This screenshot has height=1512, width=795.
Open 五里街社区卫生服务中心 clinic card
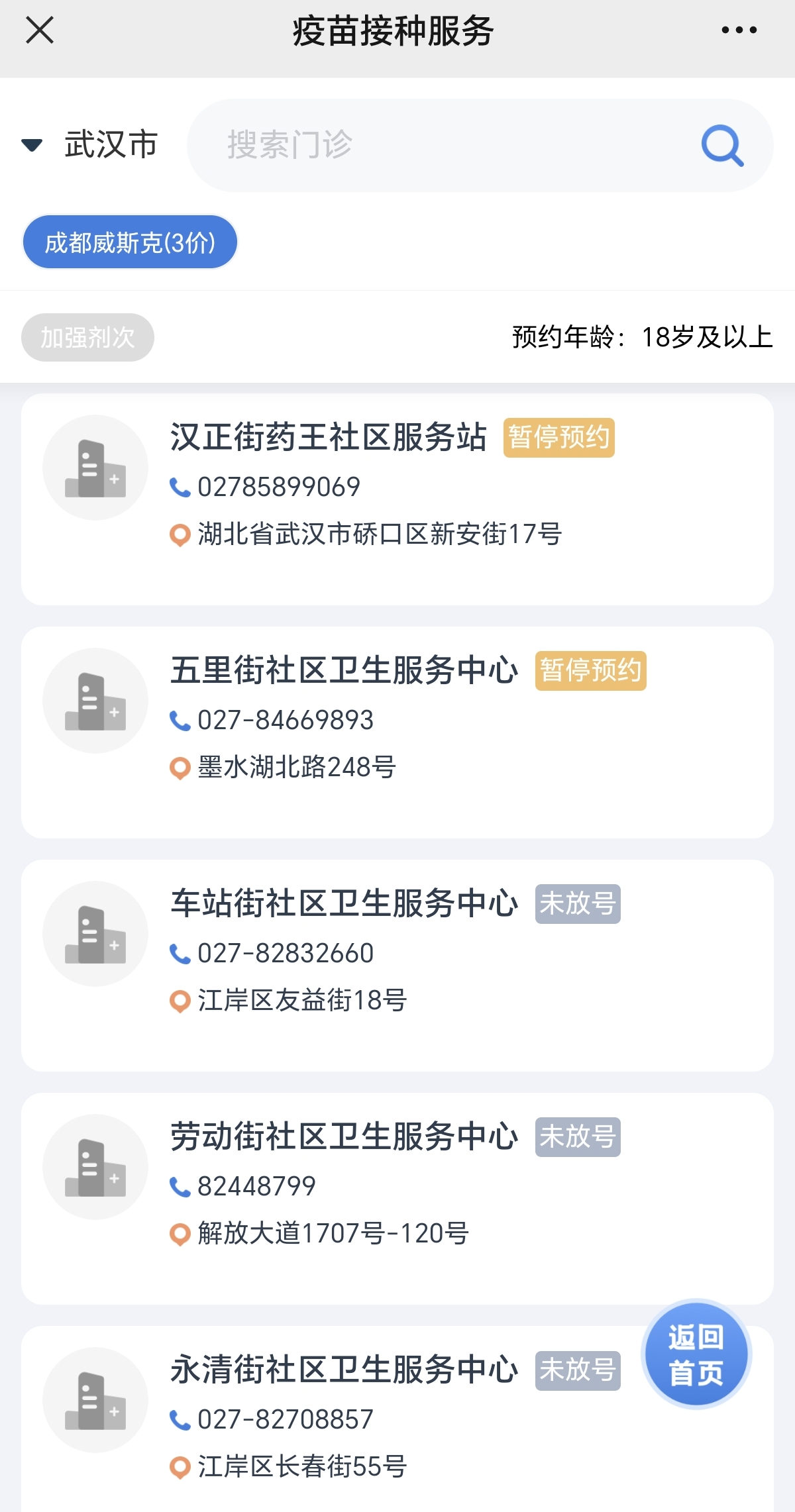(x=397, y=732)
